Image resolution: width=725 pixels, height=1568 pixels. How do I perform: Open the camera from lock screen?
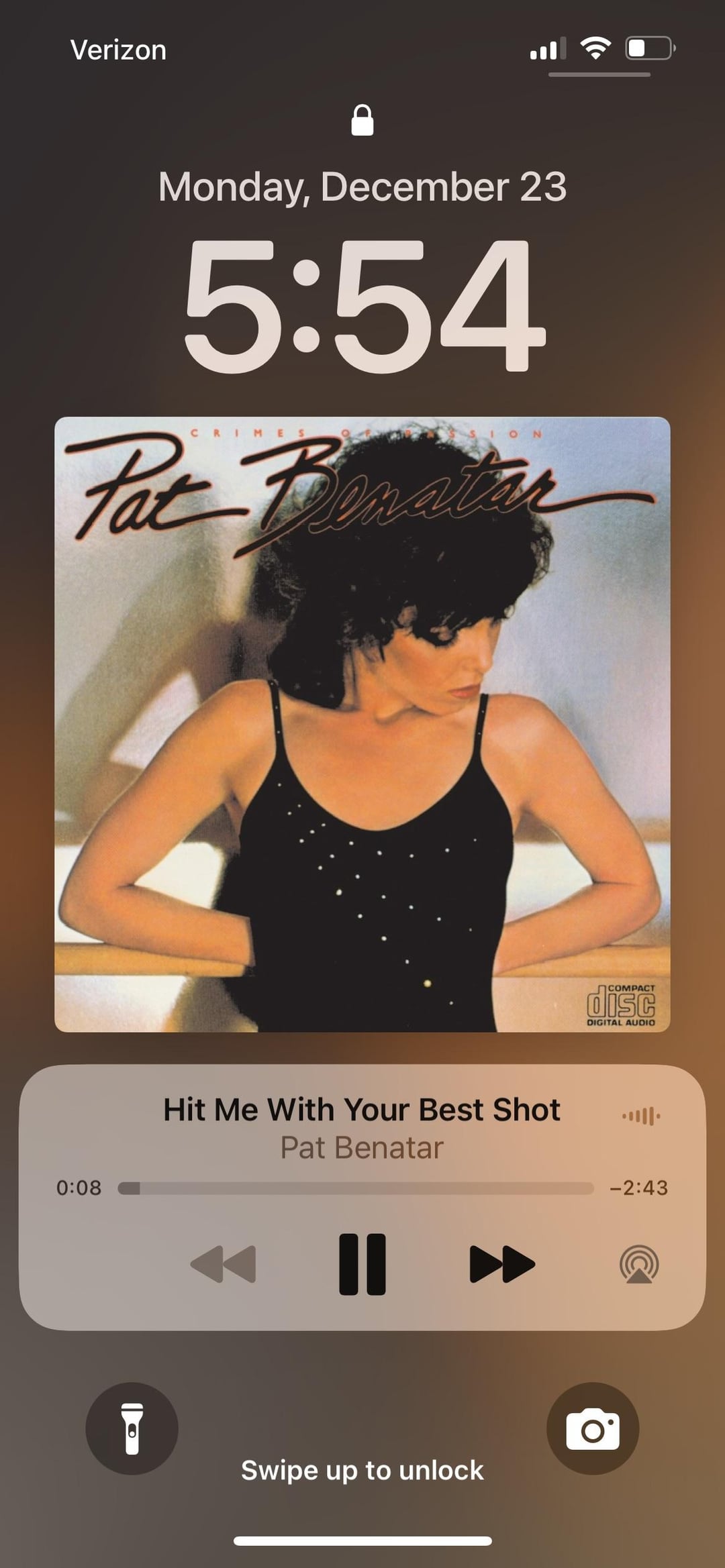point(593,1428)
